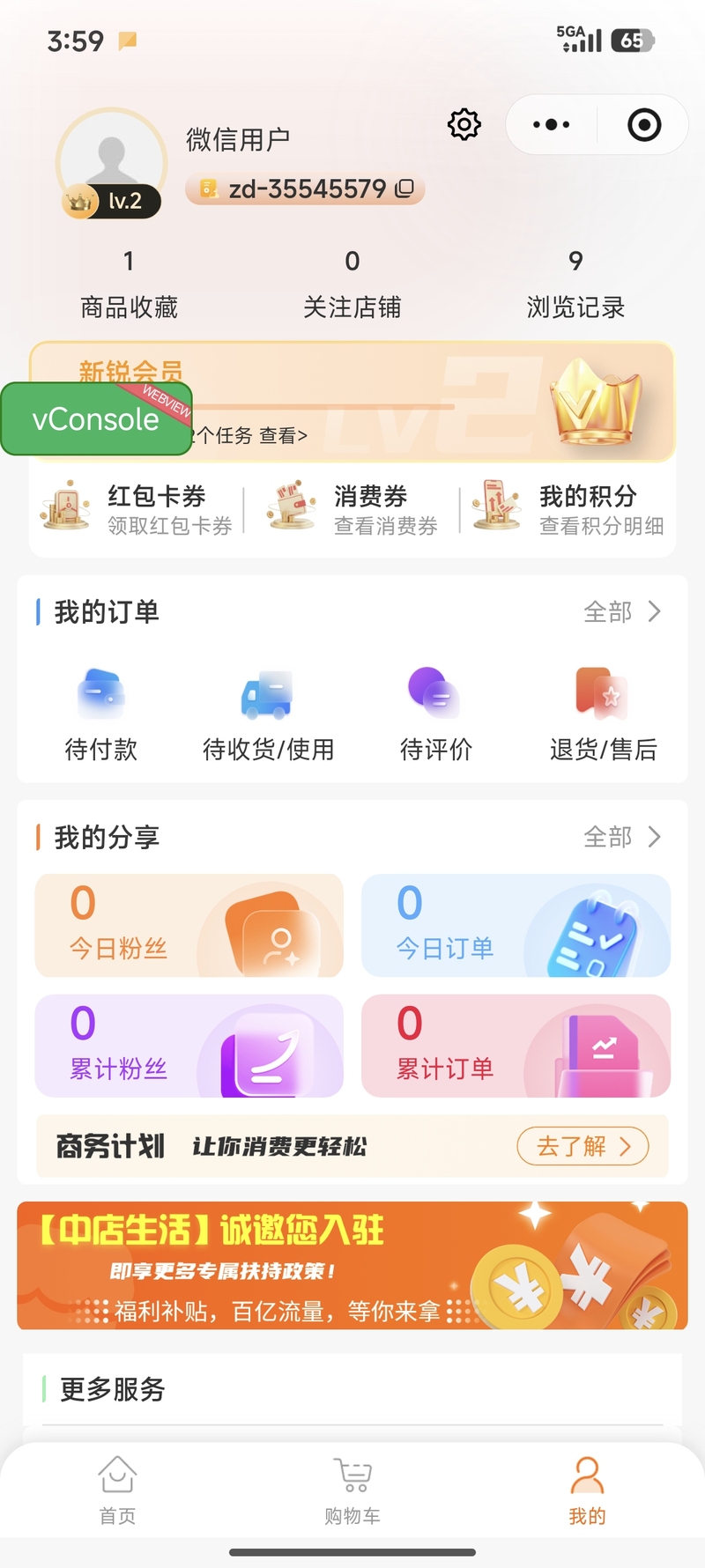Open 我的积分 points details
The height and width of the screenshot is (1568, 705).
568,509
